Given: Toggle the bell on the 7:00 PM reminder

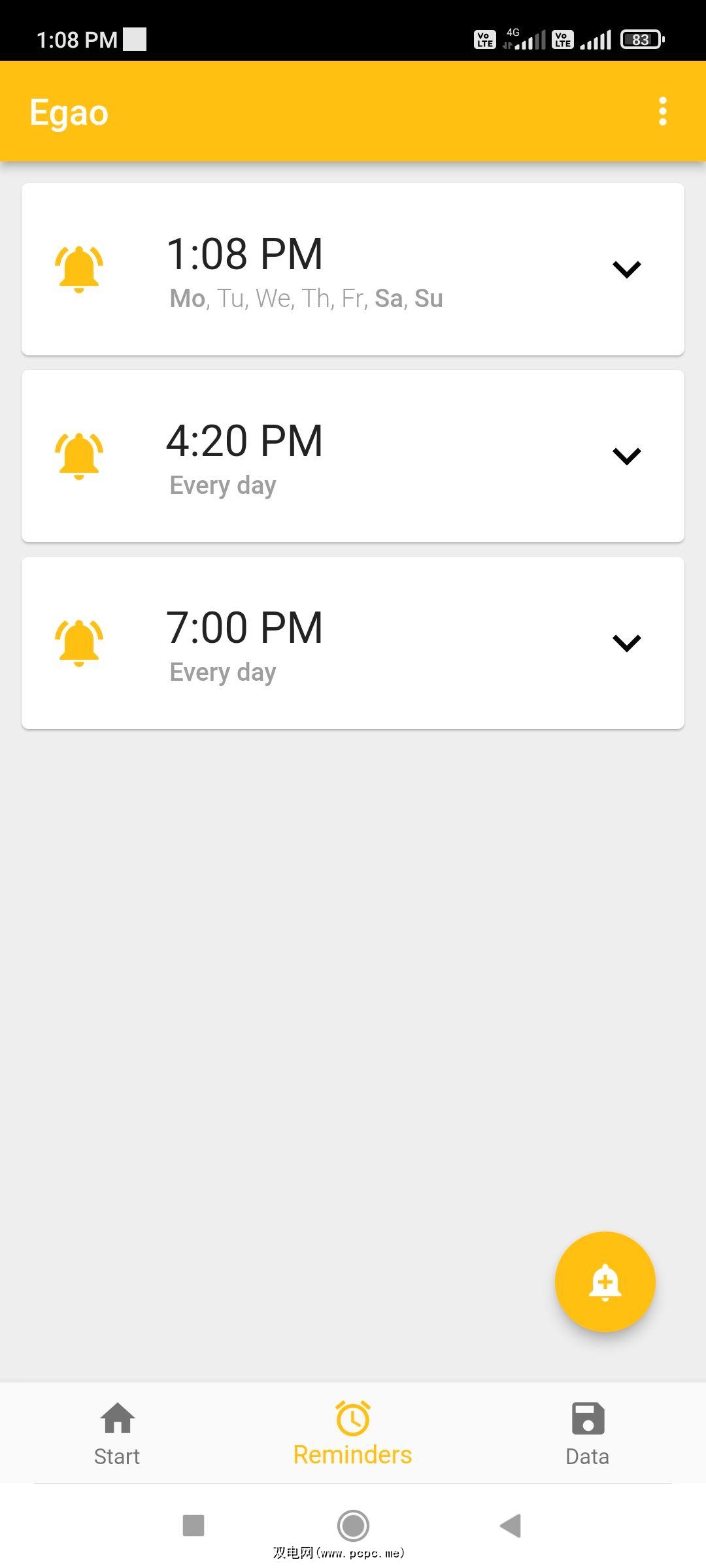Looking at the screenshot, I should coord(79,643).
